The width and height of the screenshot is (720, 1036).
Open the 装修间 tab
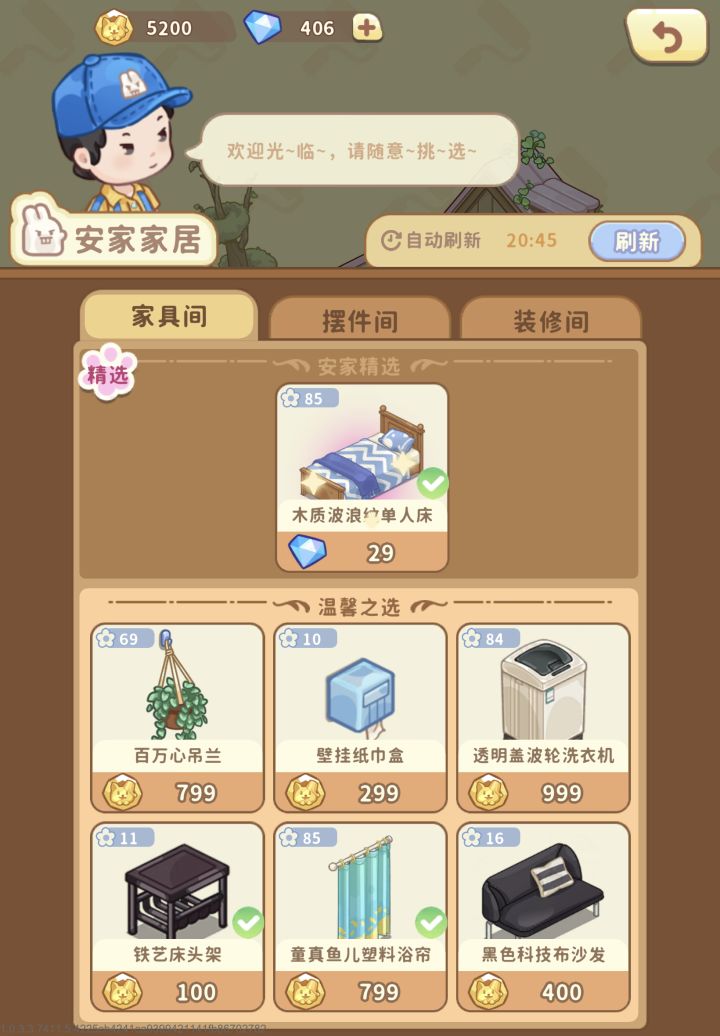pos(551,320)
